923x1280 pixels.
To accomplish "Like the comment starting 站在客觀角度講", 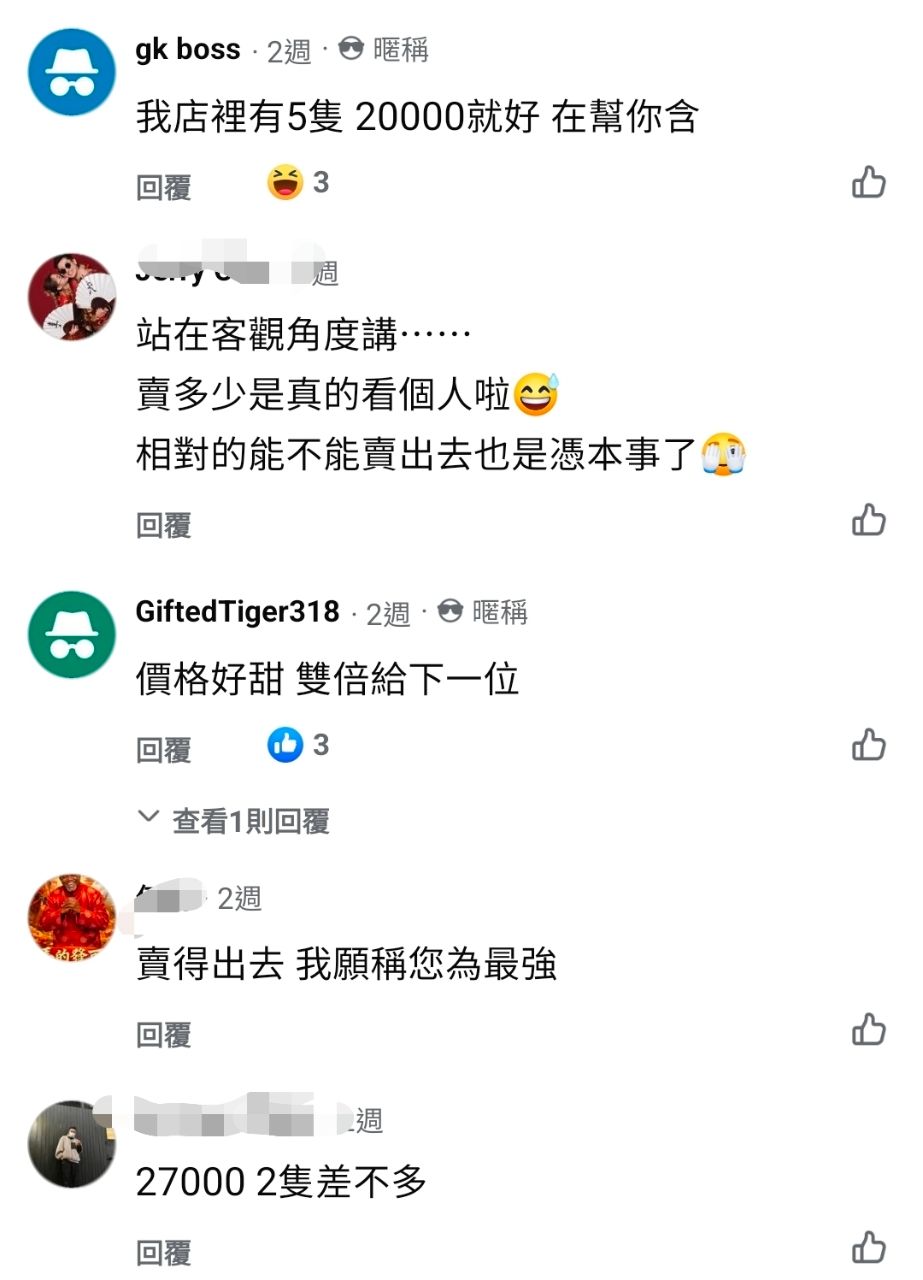I will (868, 521).
